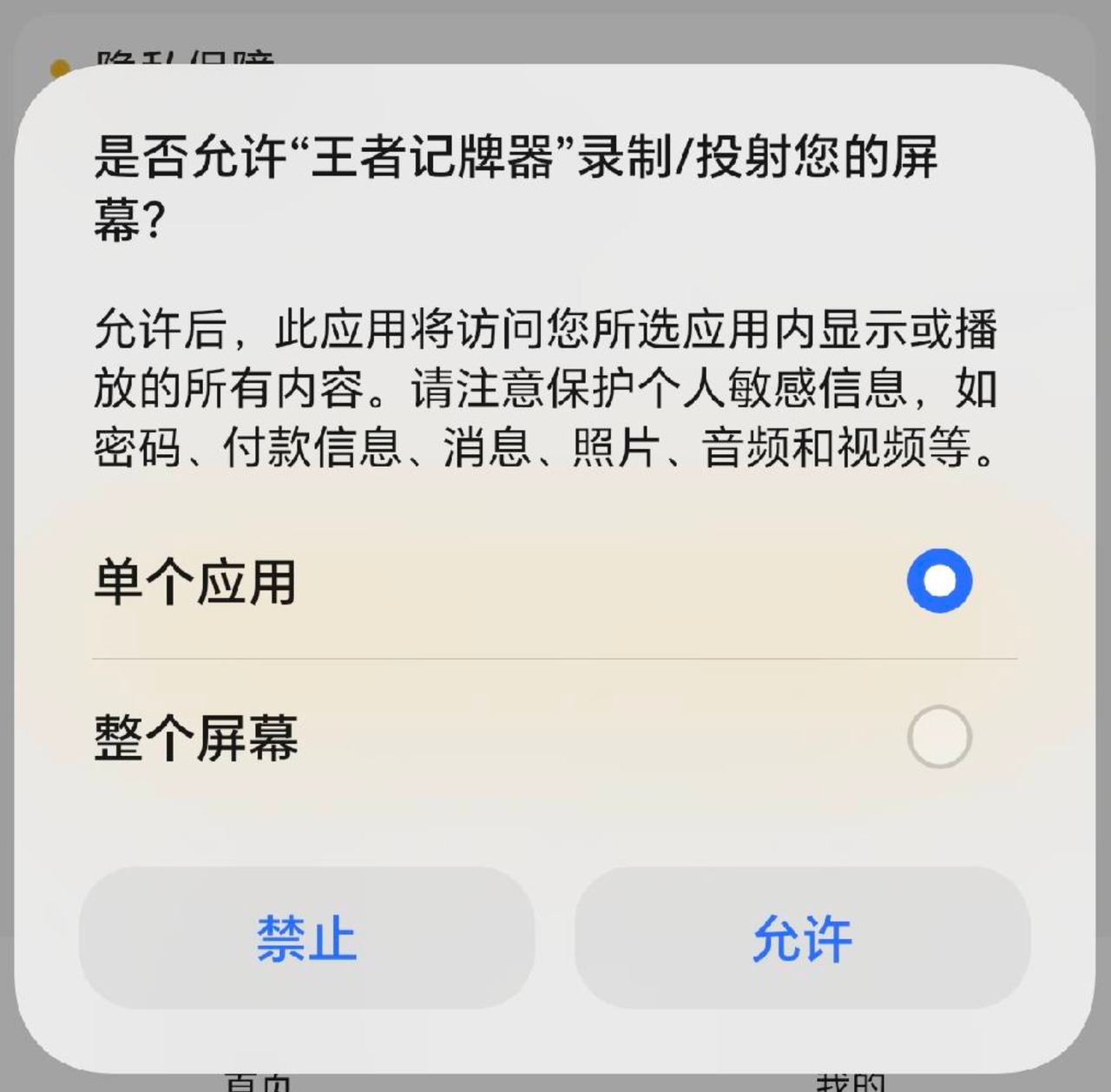1111x1092 pixels.
Task: Choose the 整个屏幕 radio option
Action: coord(939,737)
